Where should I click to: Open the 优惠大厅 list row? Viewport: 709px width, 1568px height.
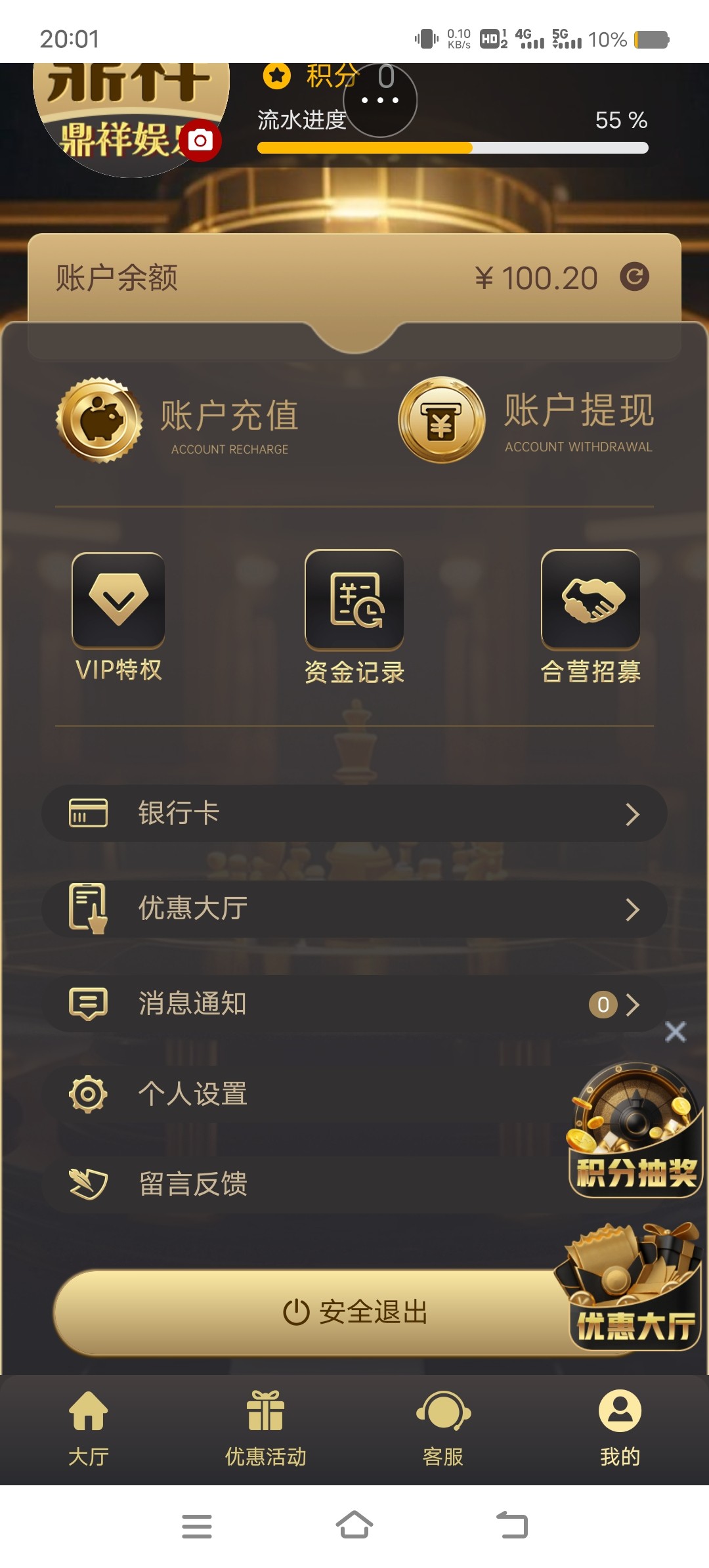(354, 909)
